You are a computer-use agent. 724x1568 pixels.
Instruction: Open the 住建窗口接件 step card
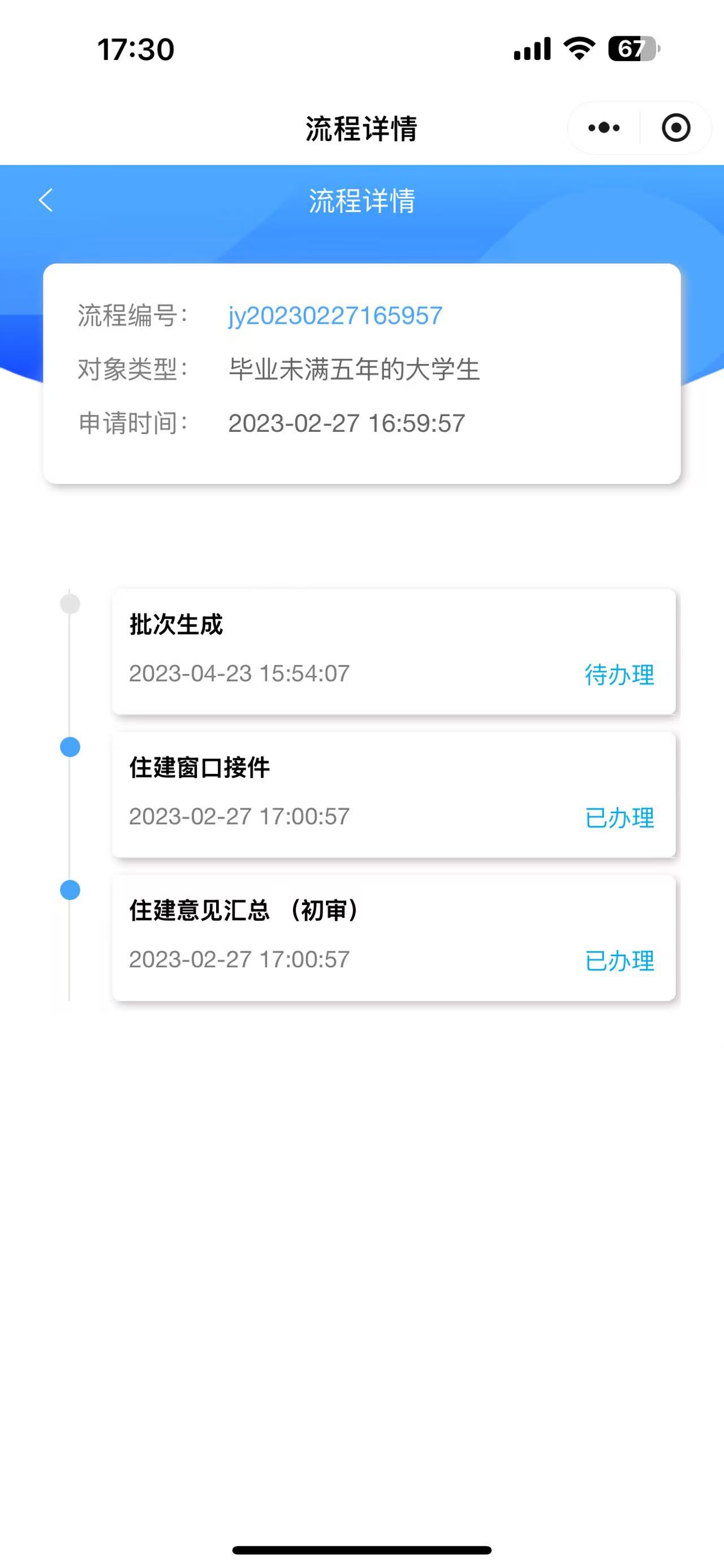(x=393, y=794)
